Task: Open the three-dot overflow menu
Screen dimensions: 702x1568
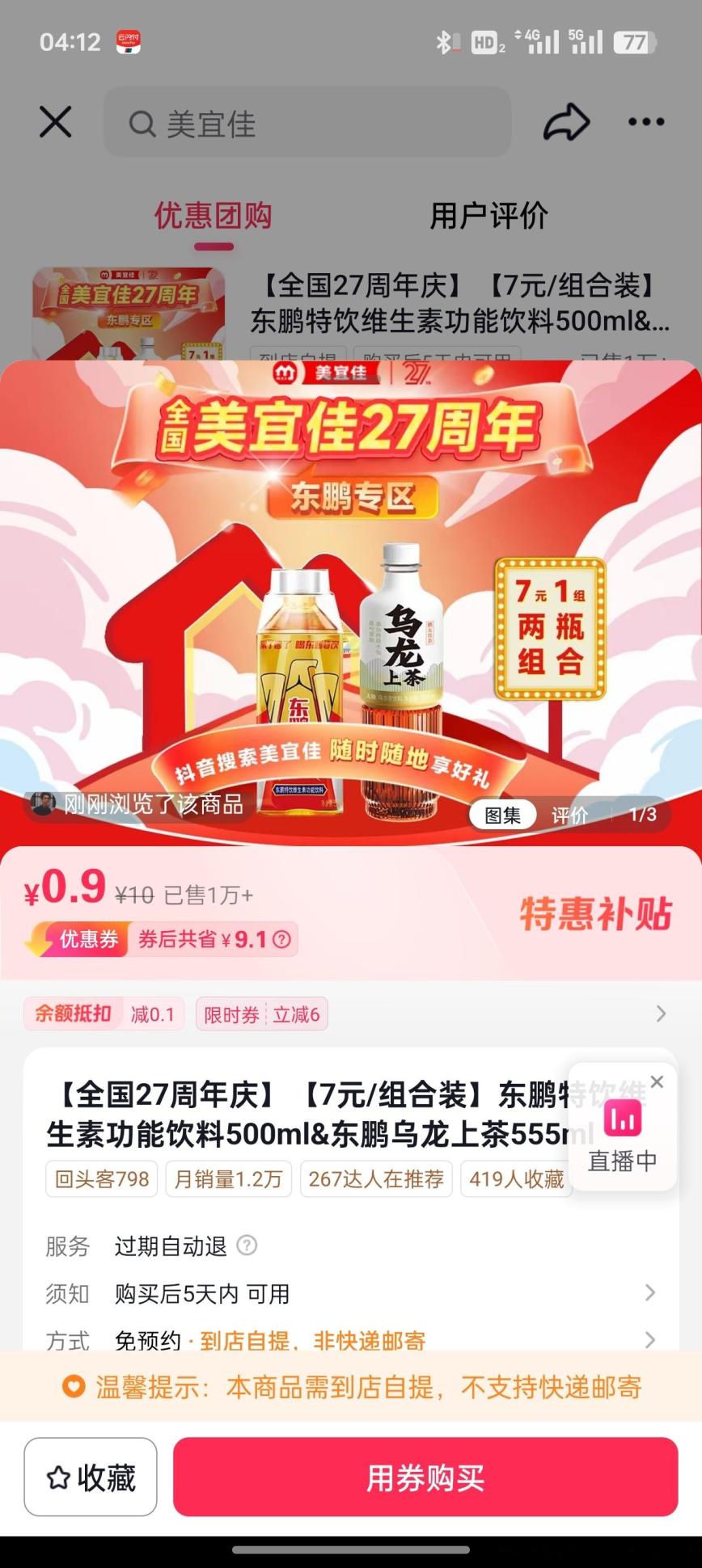Action: 646,122
